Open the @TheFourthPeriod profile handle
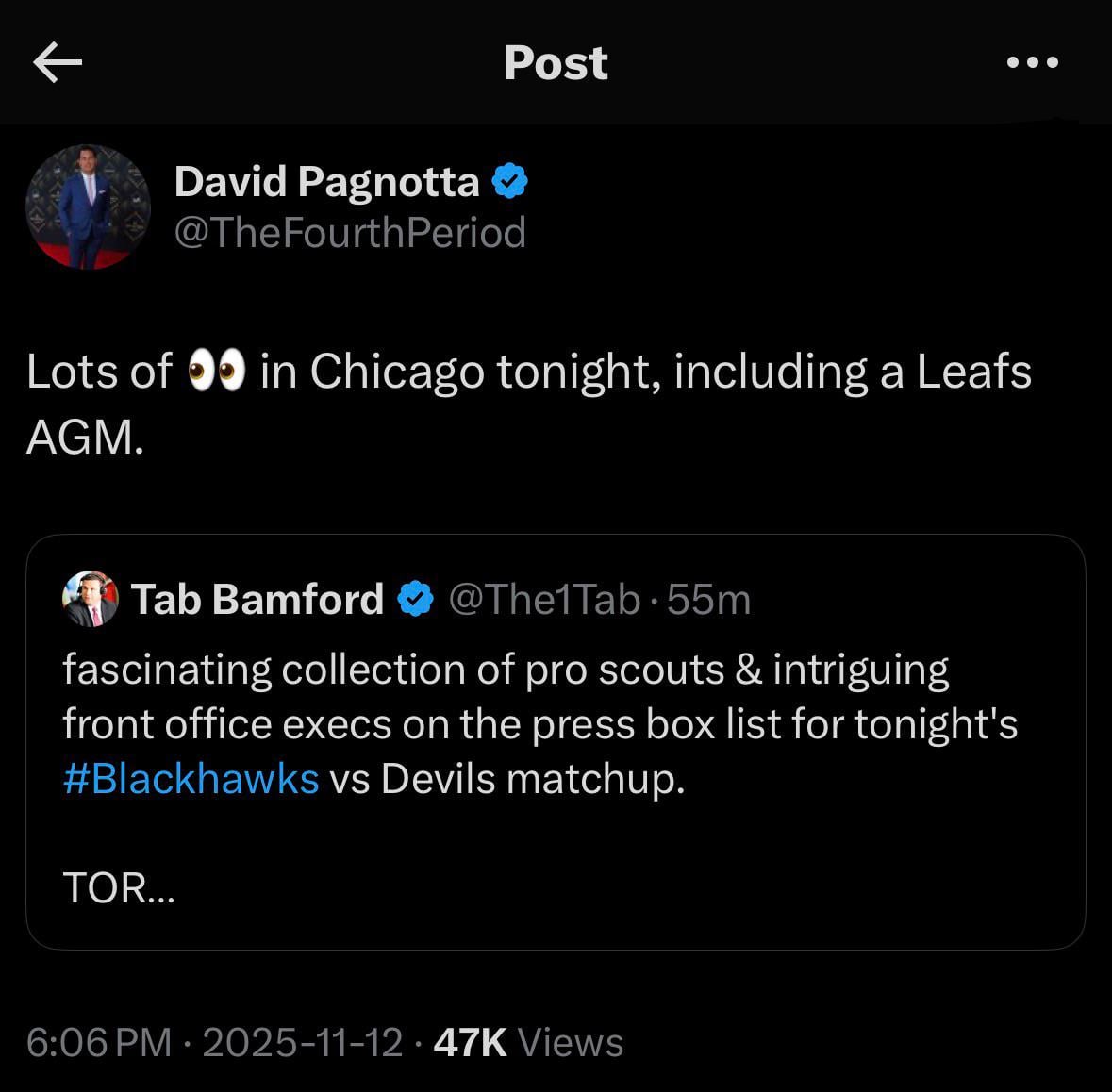Image resolution: width=1112 pixels, height=1092 pixels. tap(350, 233)
